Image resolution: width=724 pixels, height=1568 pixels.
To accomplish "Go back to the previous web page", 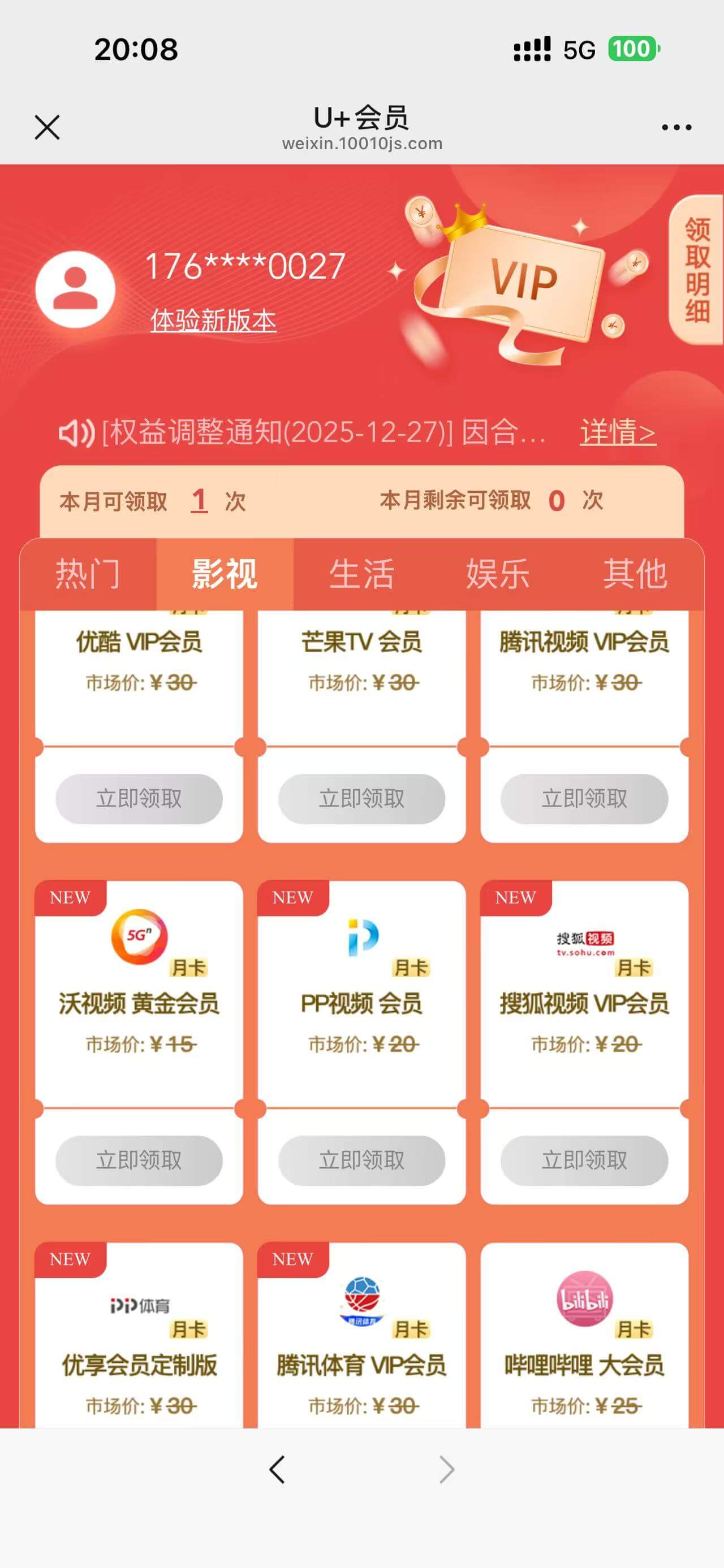I will (x=277, y=1470).
